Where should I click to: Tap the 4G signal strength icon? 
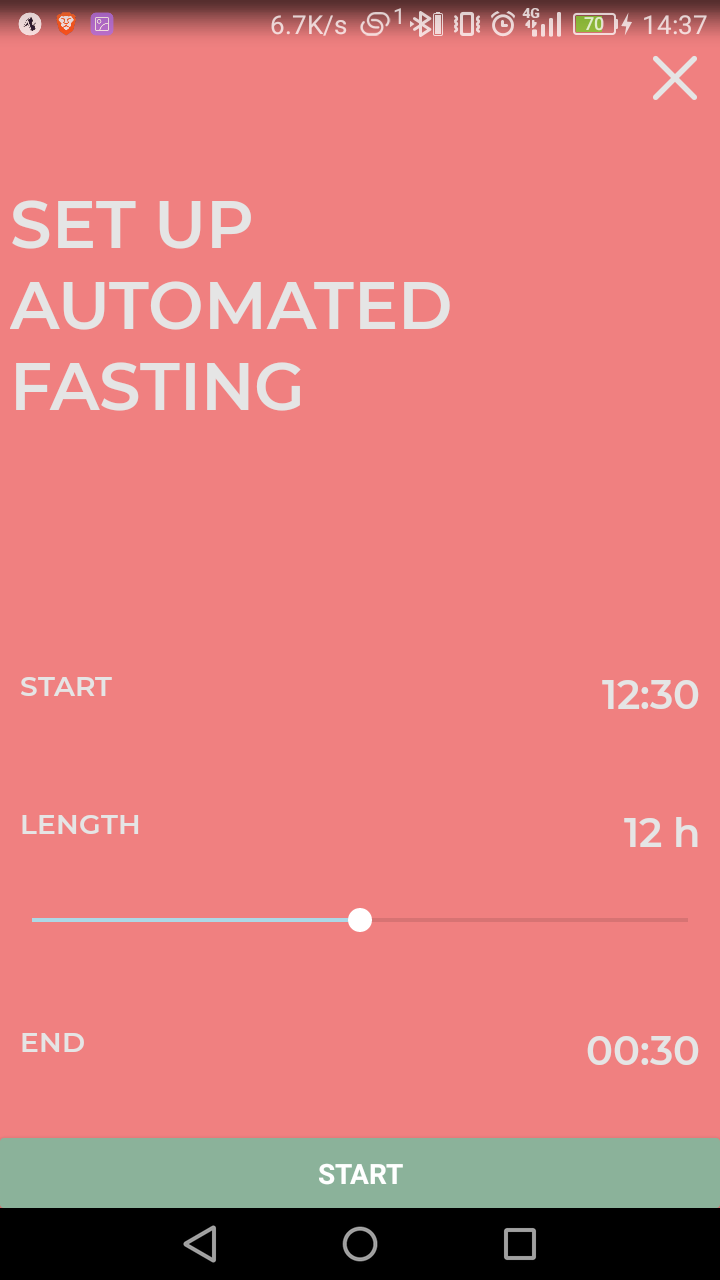540,23
